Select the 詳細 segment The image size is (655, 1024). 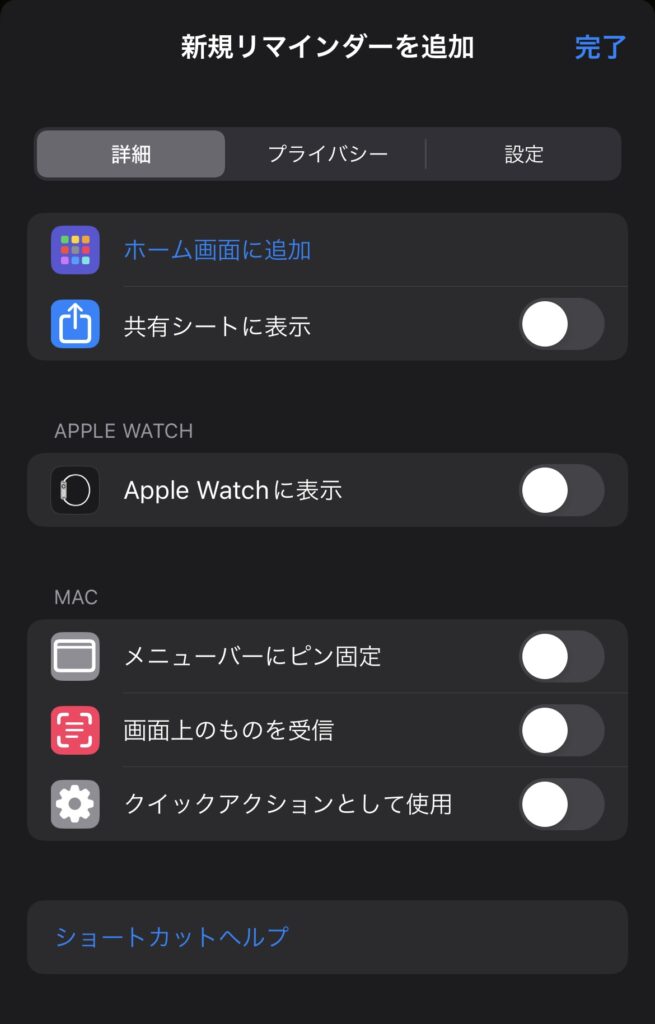(x=130, y=154)
